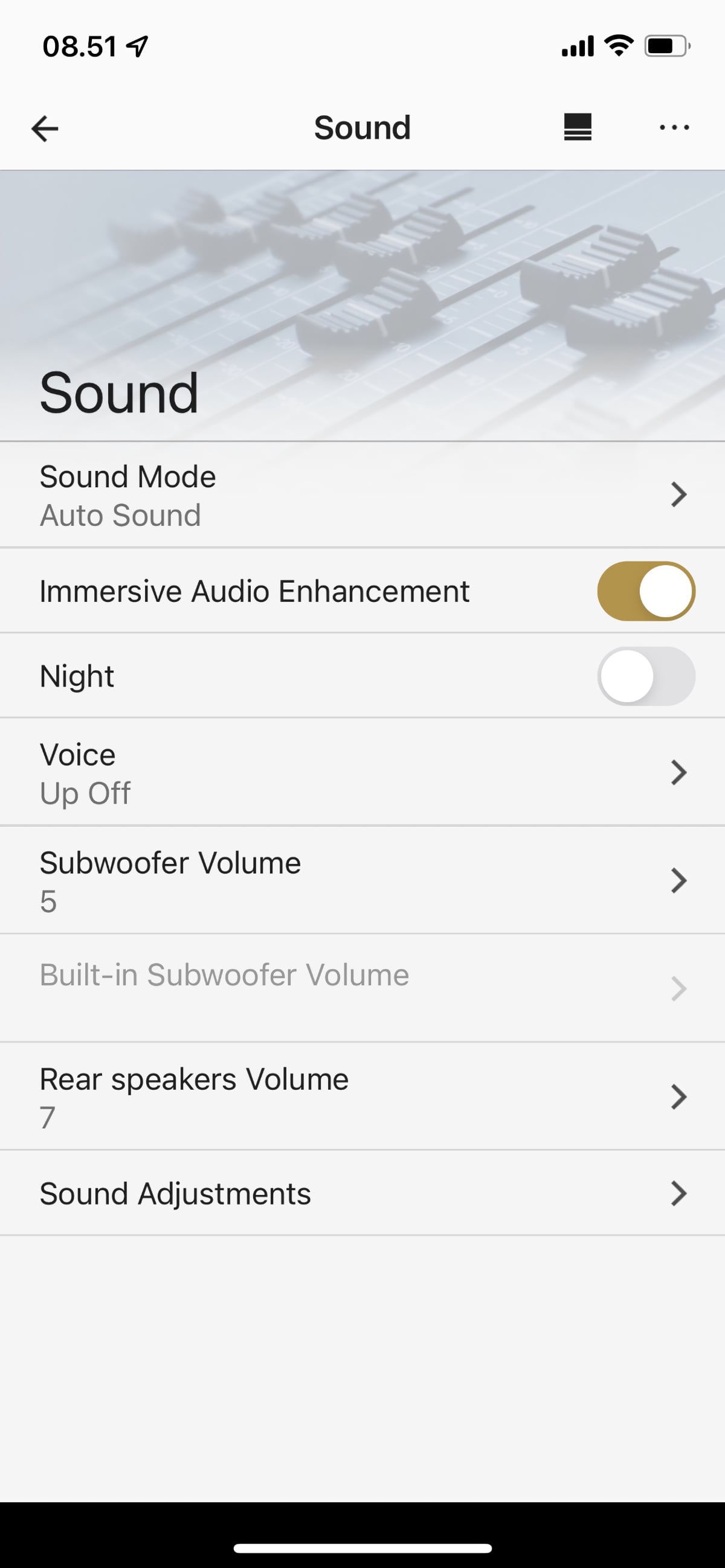Turn on Night mode
This screenshot has height=1568, width=725.
click(x=646, y=676)
